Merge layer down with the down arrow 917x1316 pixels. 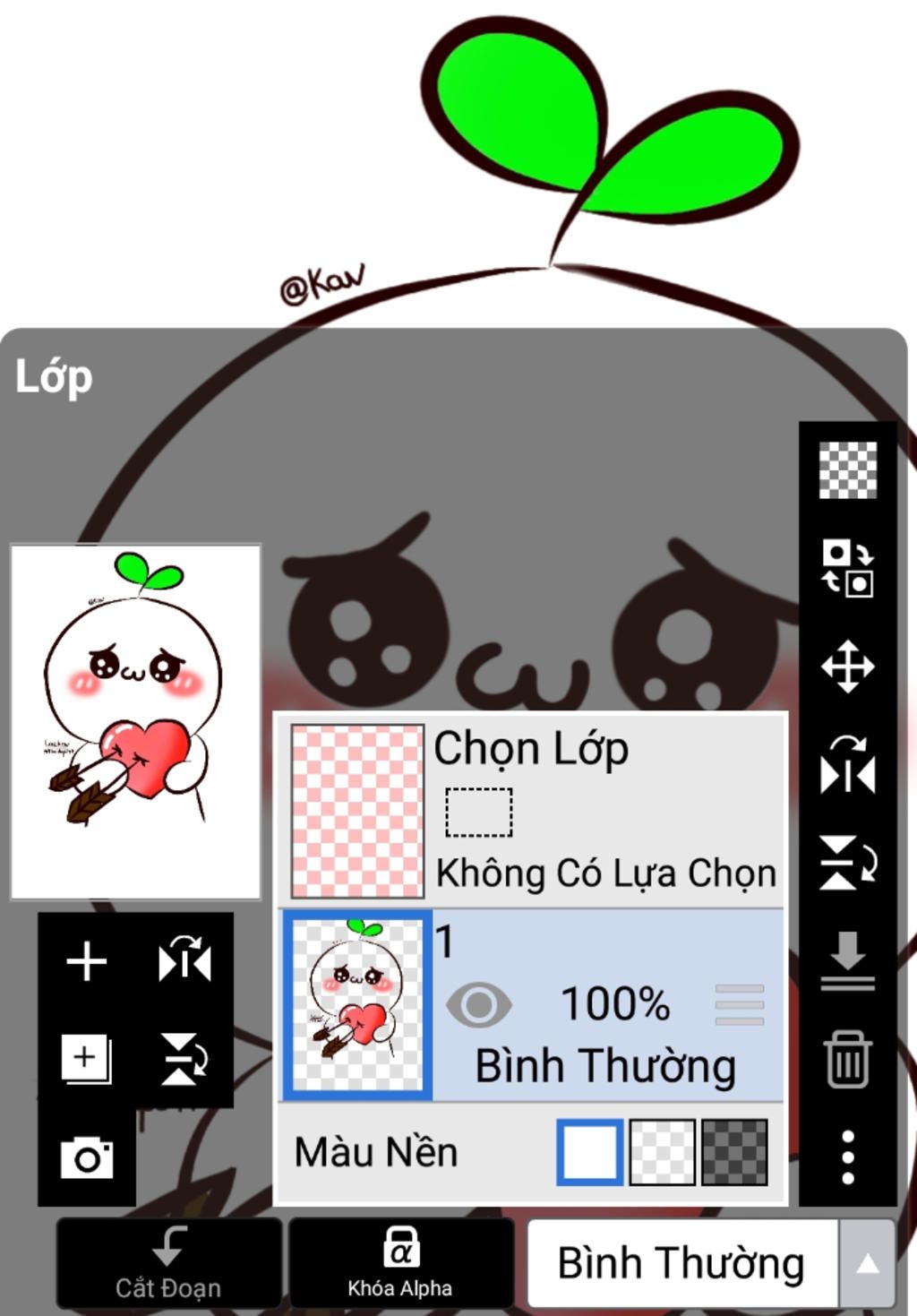847,961
